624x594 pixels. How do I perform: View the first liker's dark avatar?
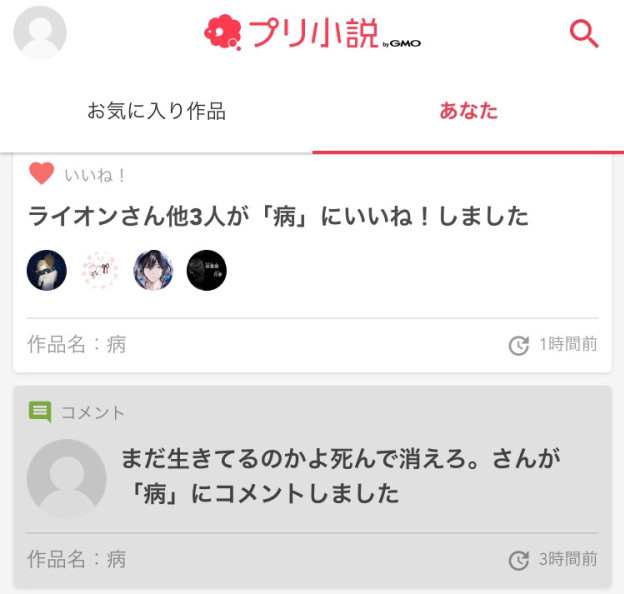pyautogui.click(x=47, y=270)
